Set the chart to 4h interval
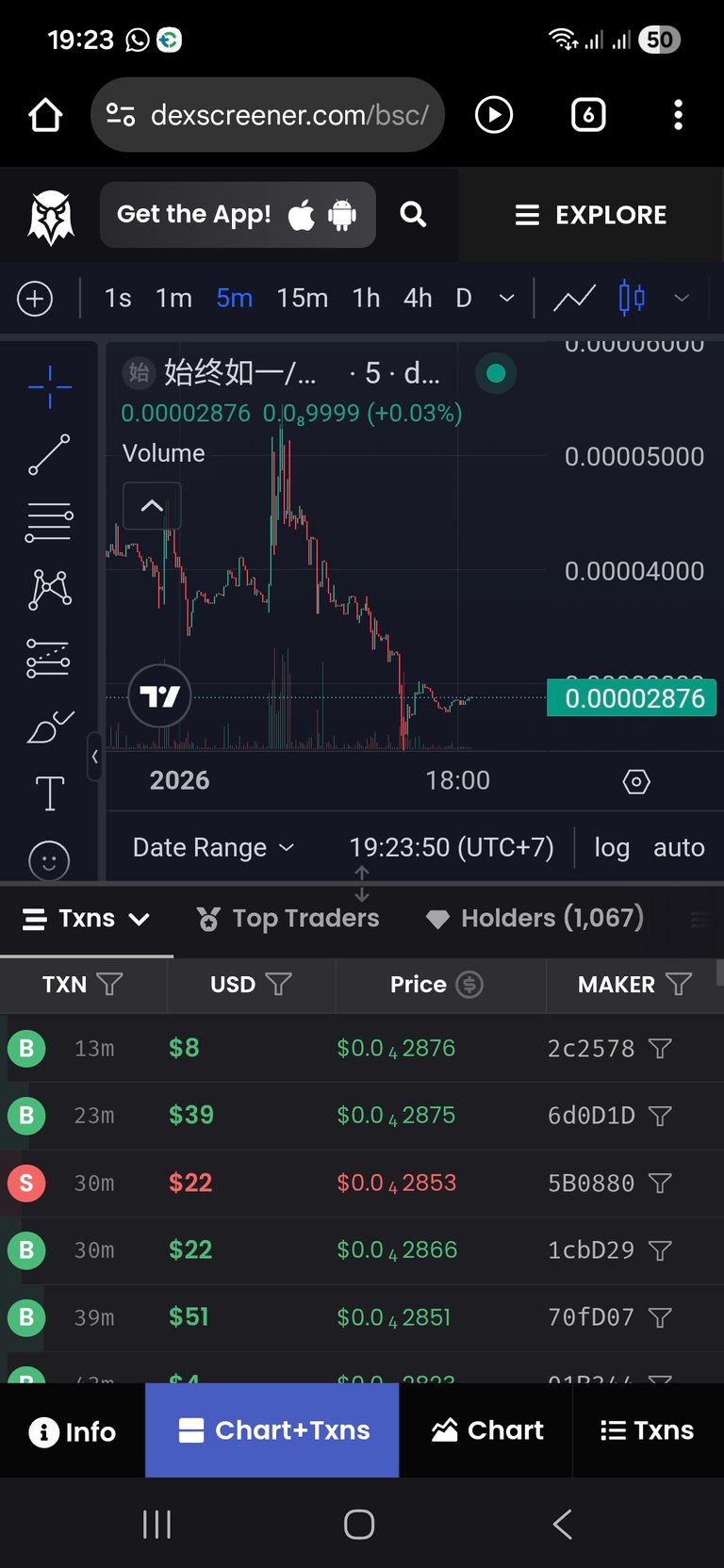Screen dimensions: 724x1568 (x=418, y=299)
